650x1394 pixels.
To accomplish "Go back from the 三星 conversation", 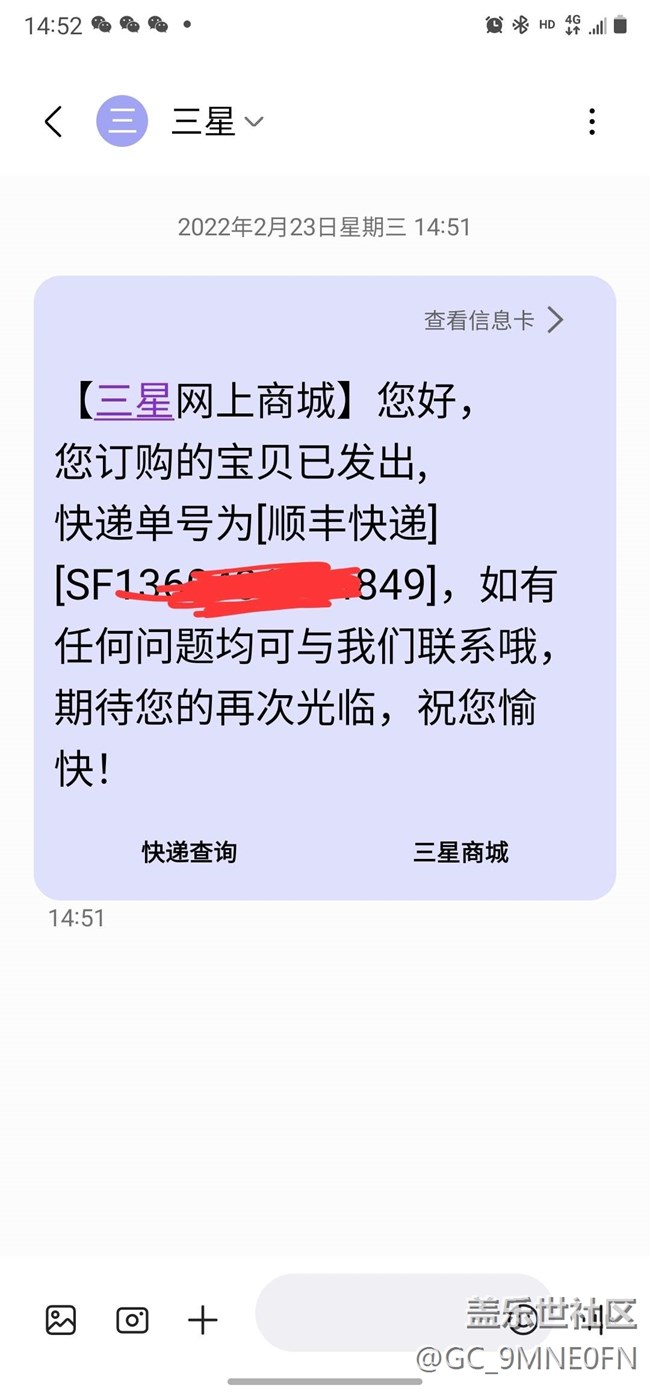I will point(53,122).
